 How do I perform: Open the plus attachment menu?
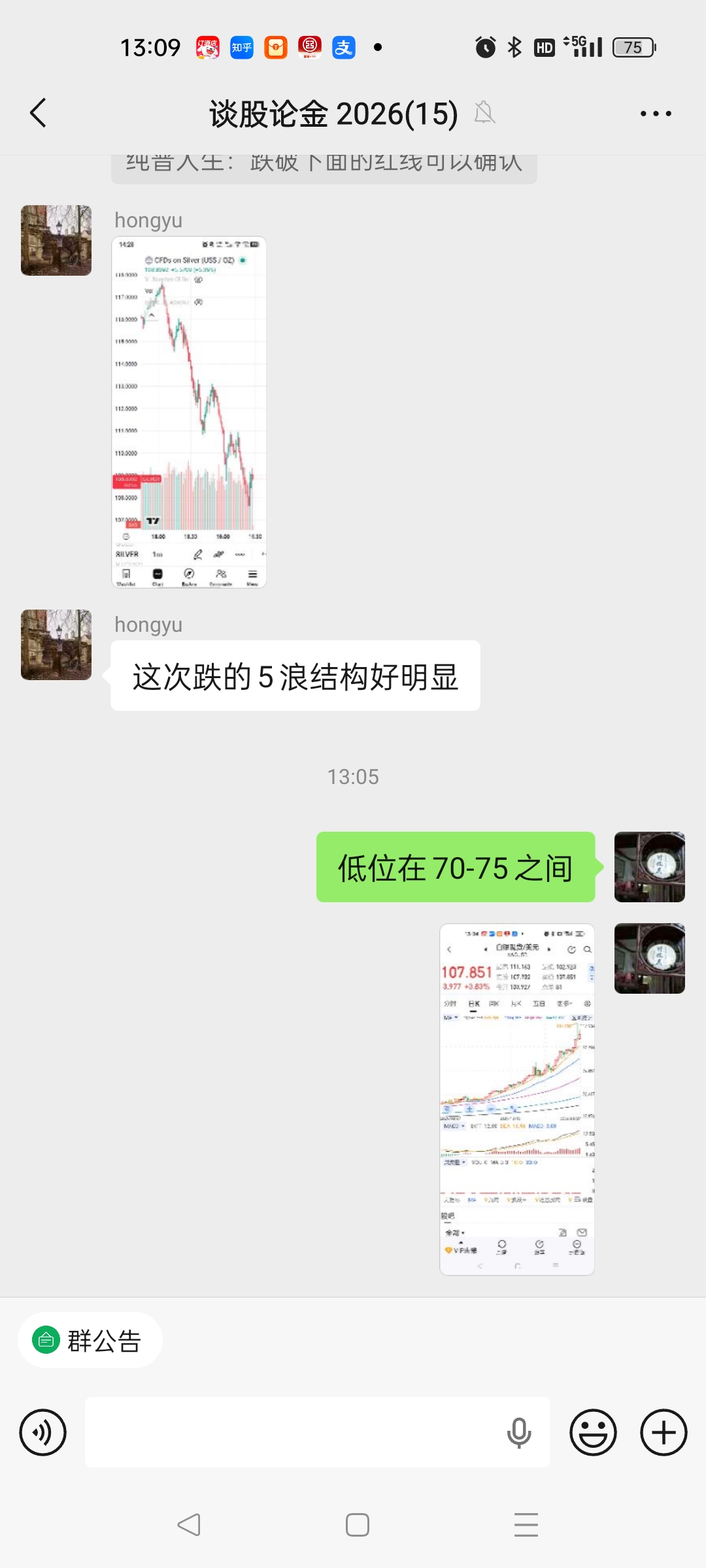pos(664,1433)
